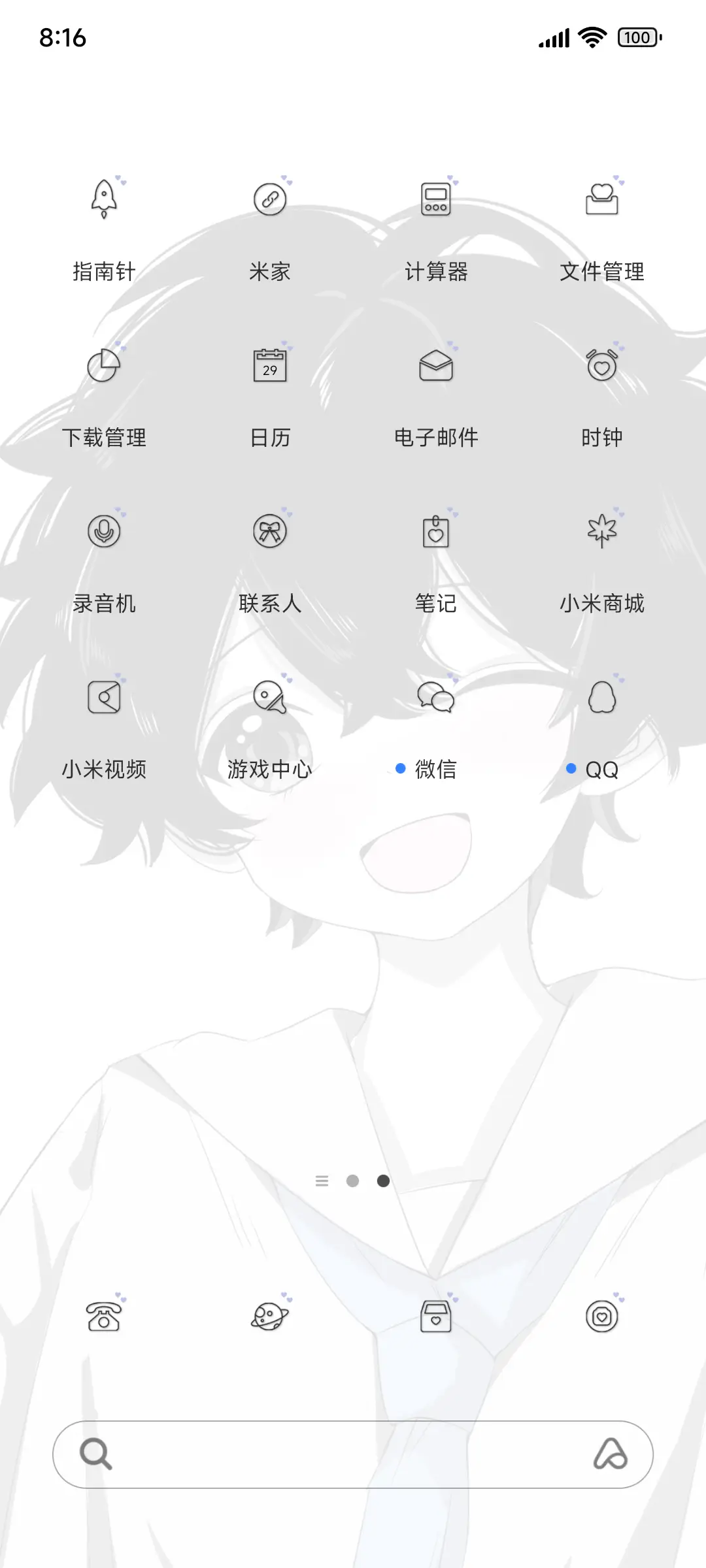
Task: Open 下载管理 download manager
Action: [105, 367]
